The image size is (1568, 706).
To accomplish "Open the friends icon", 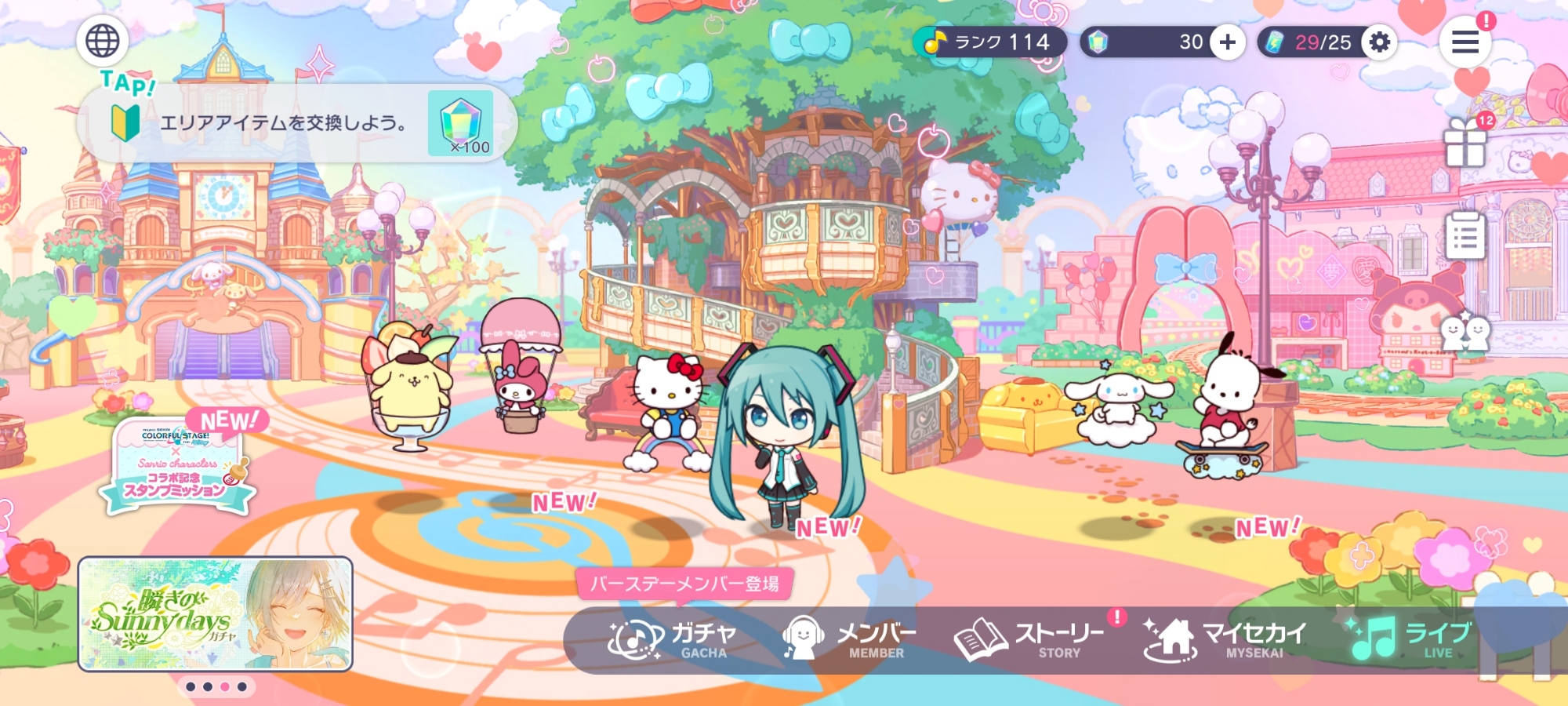I will pyautogui.click(x=1465, y=333).
